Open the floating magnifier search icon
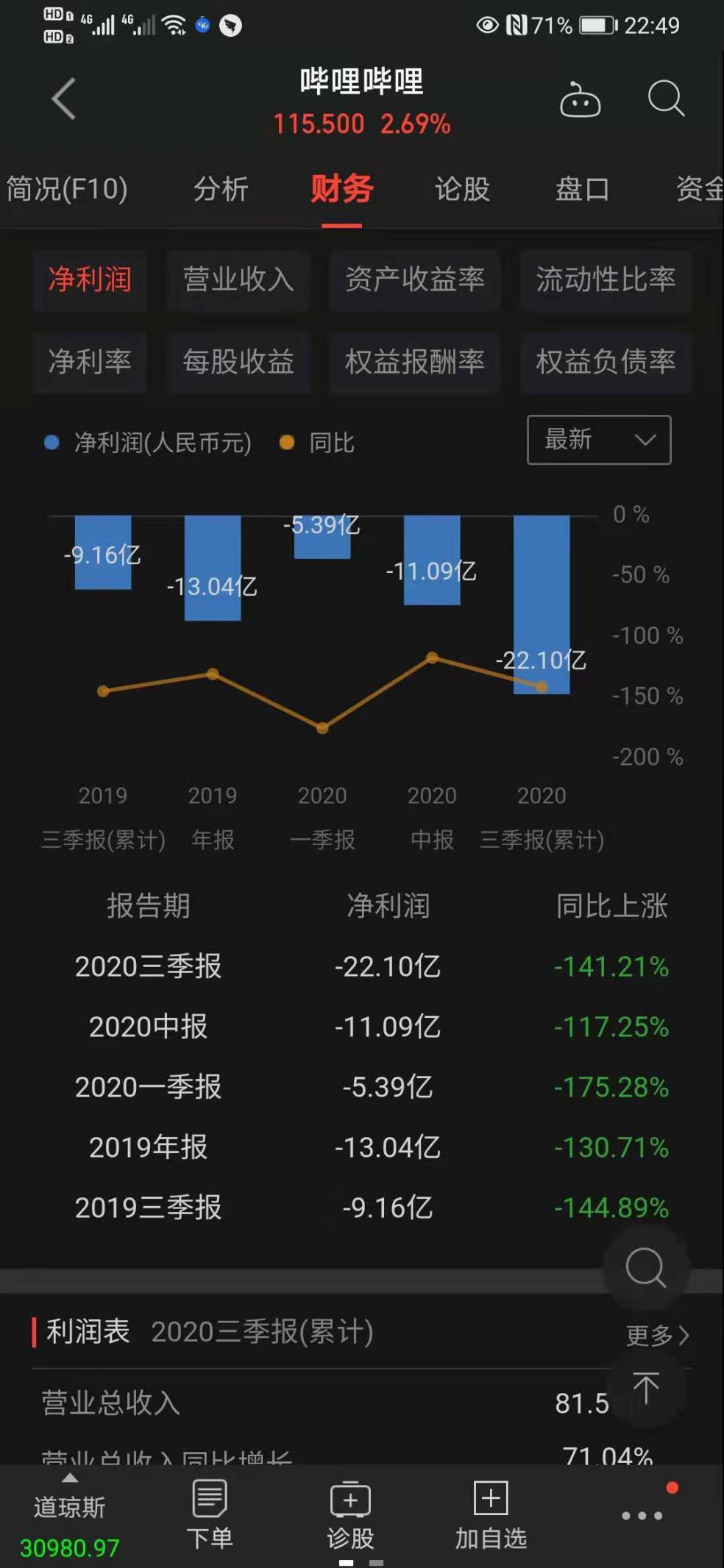724x1568 pixels. pyautogui.click(x=644, y=1269)
